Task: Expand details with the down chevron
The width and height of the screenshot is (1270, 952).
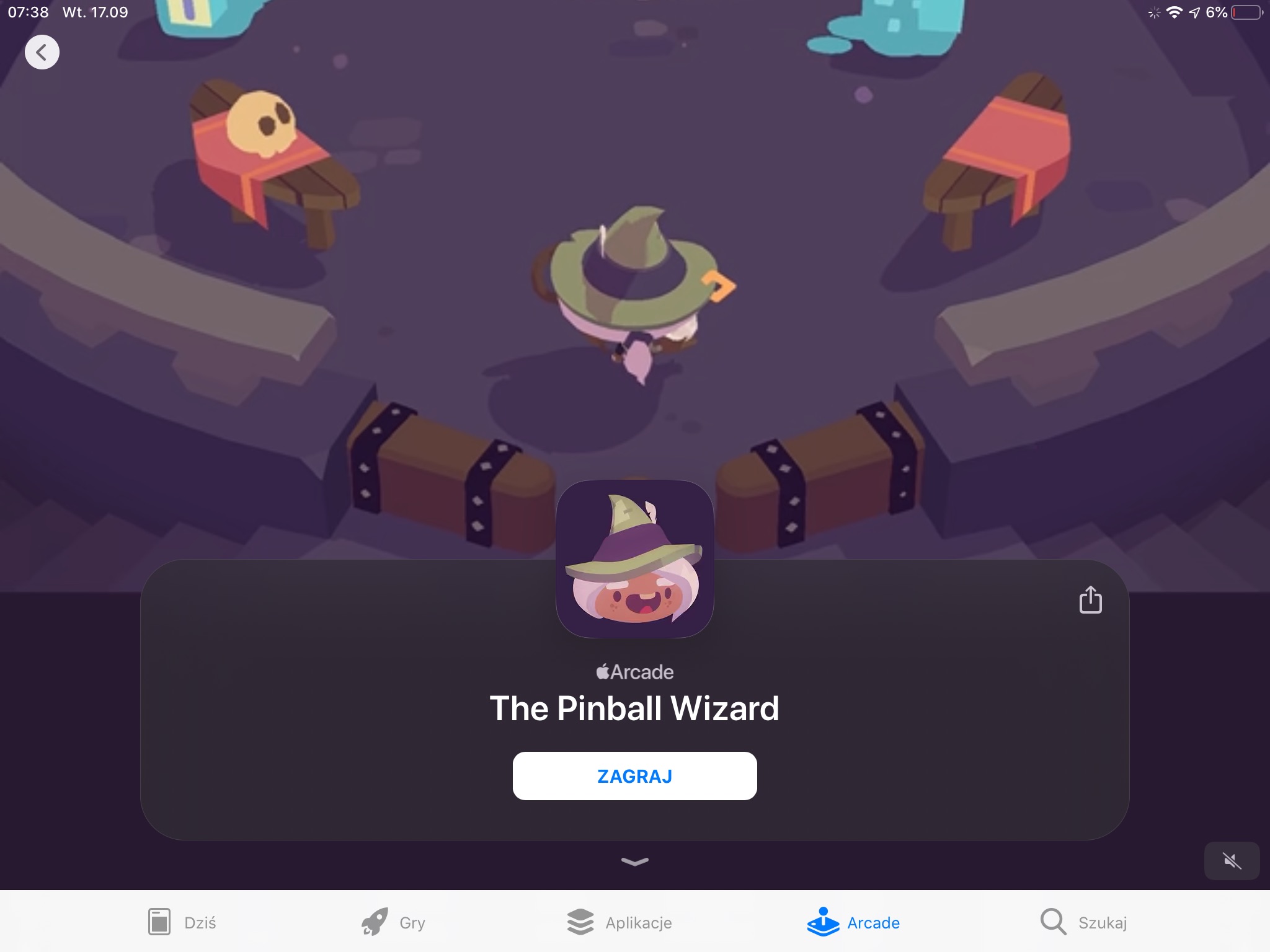Action: pyautogui.click(x=634, y=862)
